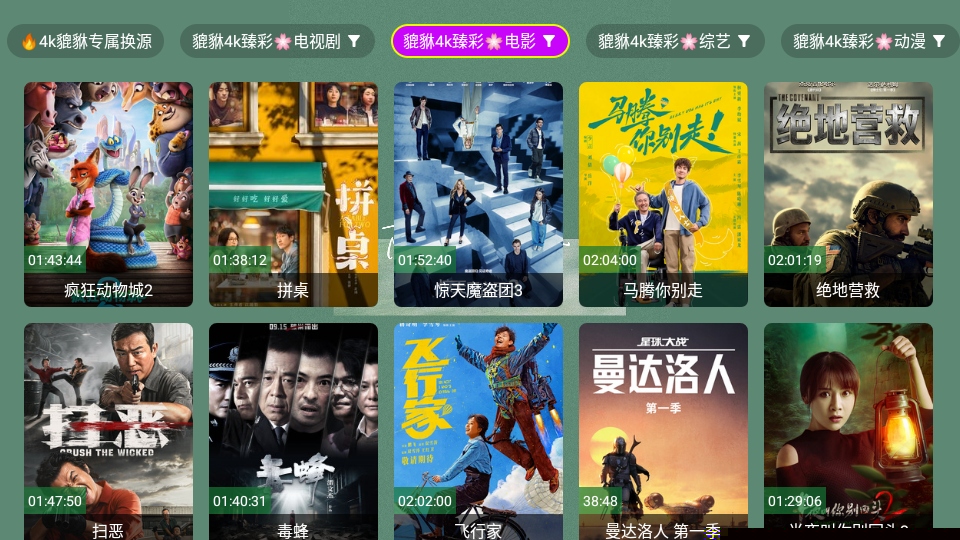
Task: Switch to the 貔貅4k臻彩 综艺 tab
Action: click(674, 41)
